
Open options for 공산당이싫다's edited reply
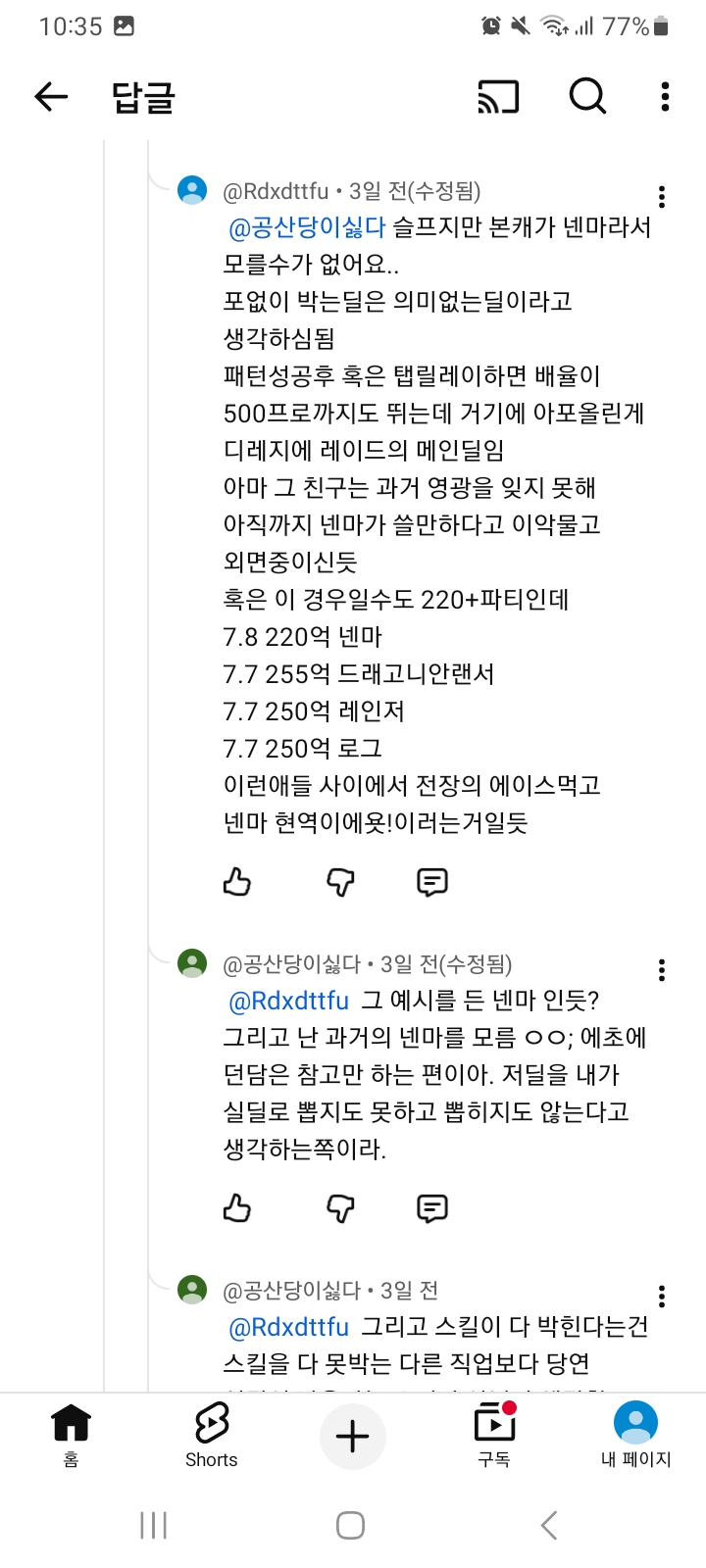tap(662, 970)
